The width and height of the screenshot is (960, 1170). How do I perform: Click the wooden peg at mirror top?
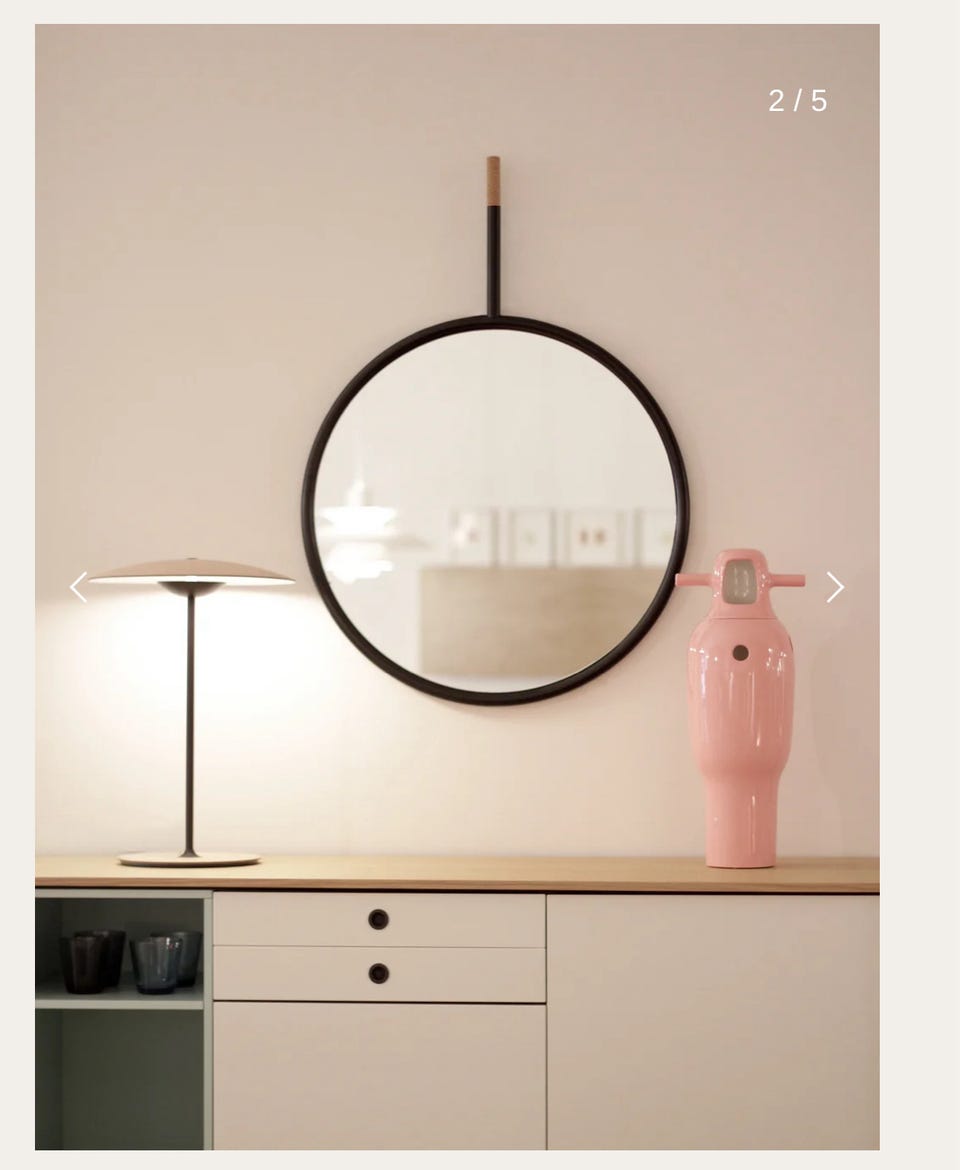pos(492,180)
